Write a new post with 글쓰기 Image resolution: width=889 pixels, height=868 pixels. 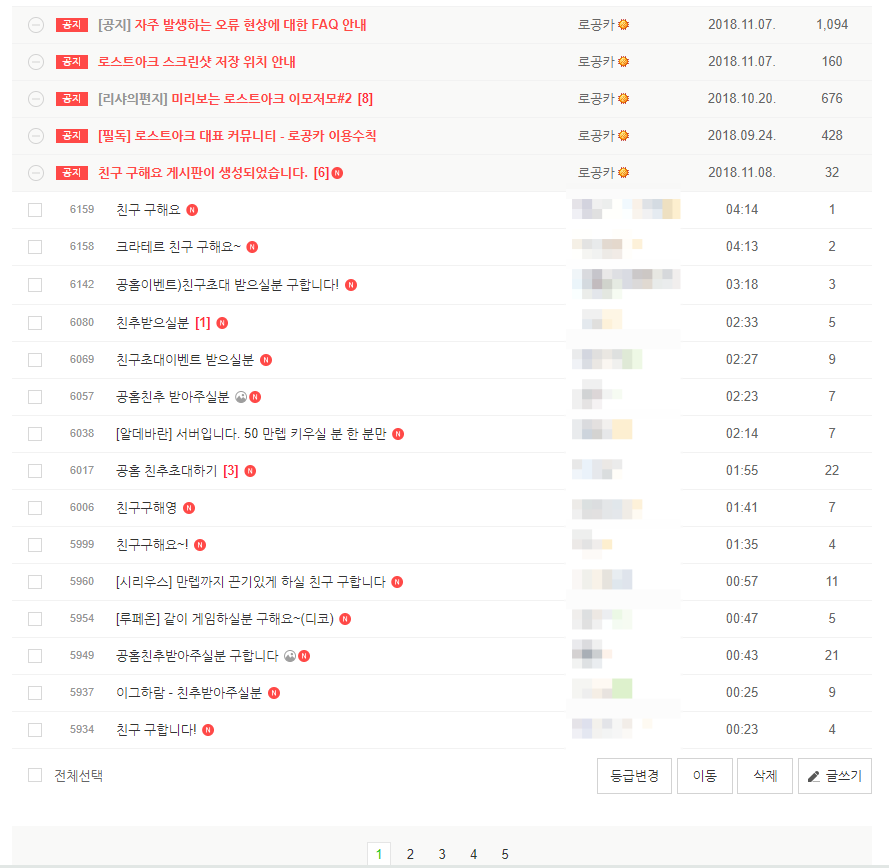(x=835, y=776)
